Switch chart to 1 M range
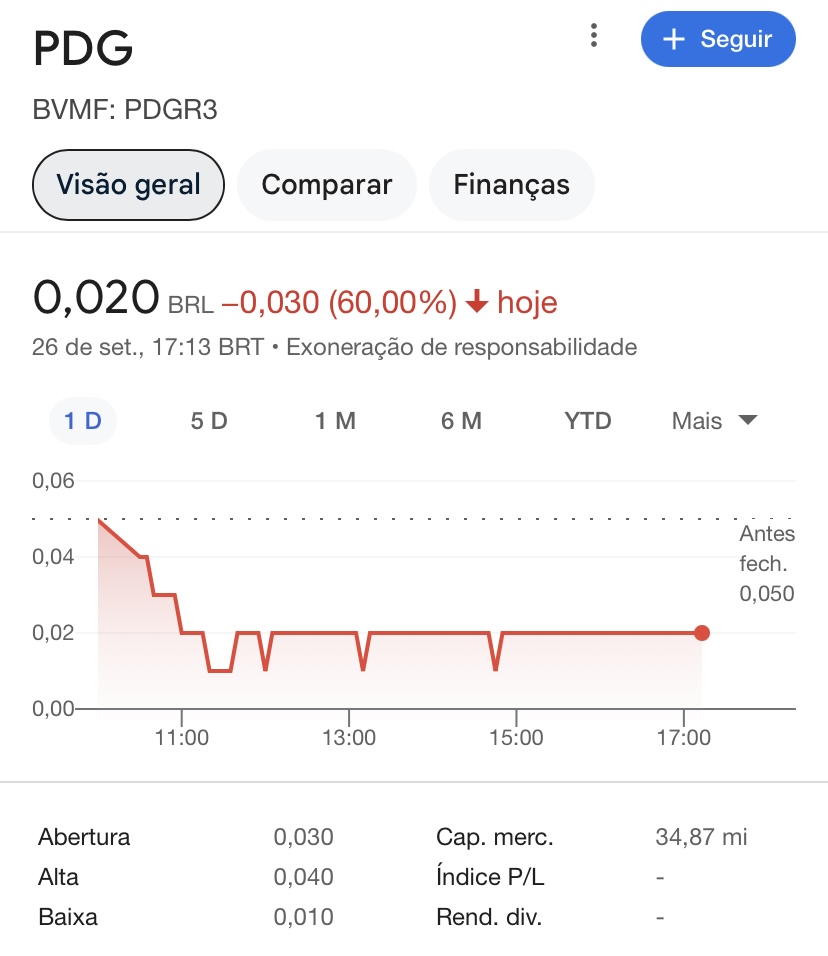Image resolution: width=828 pixels, height=956 pixels. pos(335,421)
